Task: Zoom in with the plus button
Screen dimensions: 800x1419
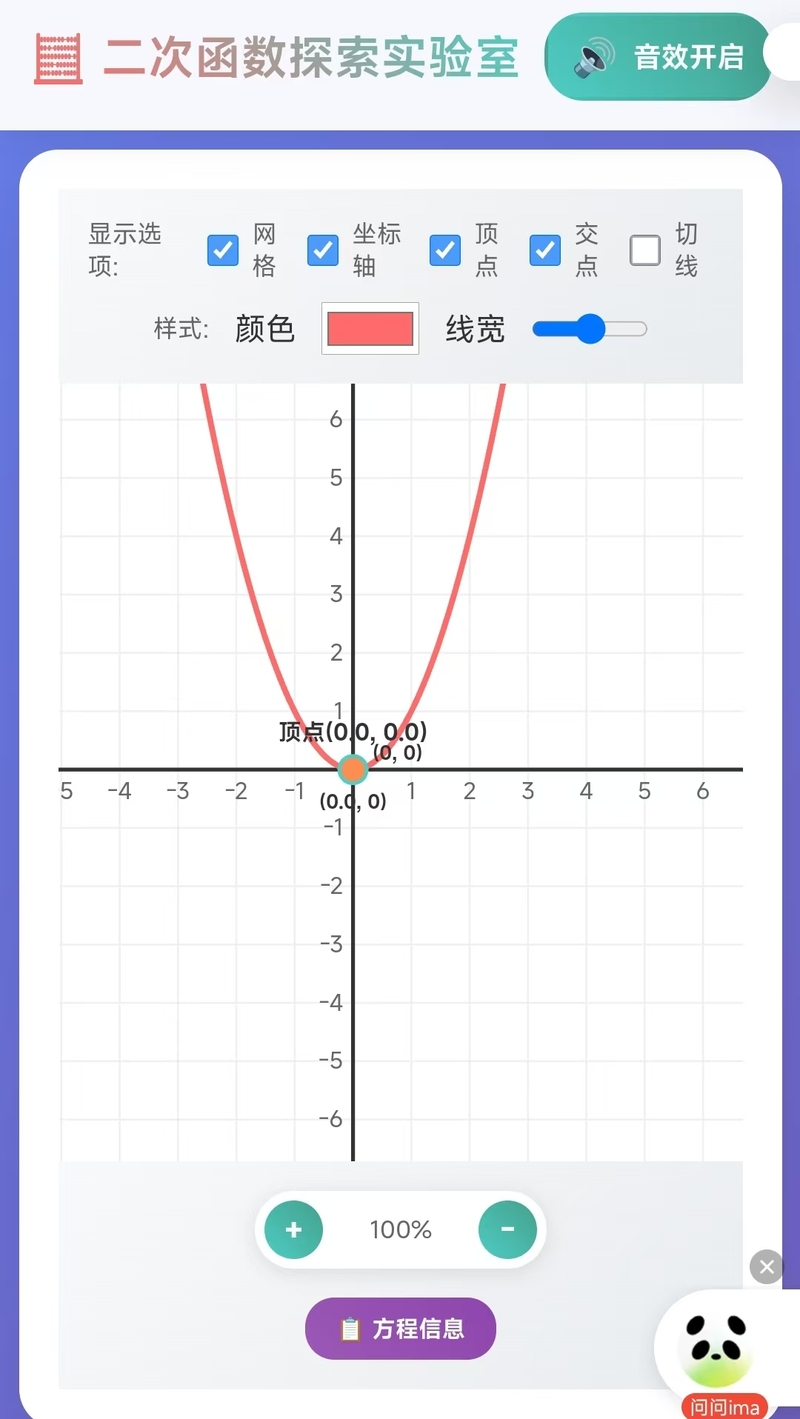Action: tap(293, 1230)
